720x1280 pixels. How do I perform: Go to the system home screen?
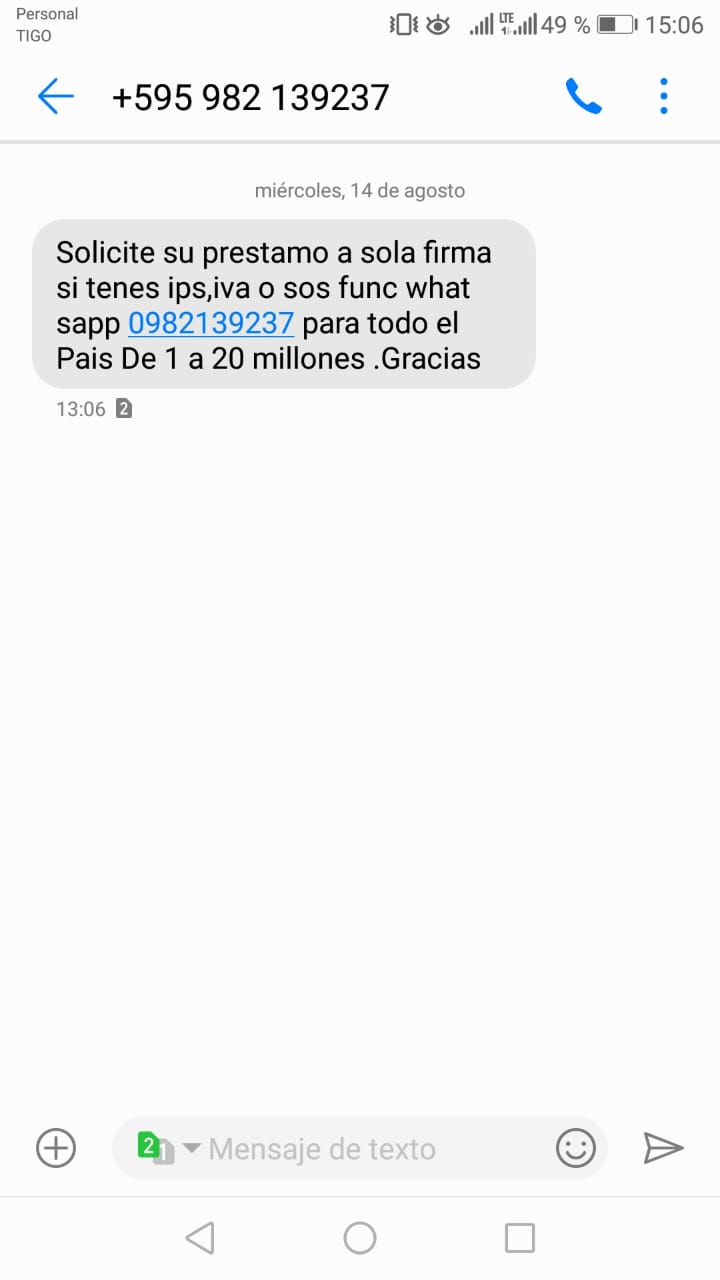pyautogui.click(x=360, y=1238)
